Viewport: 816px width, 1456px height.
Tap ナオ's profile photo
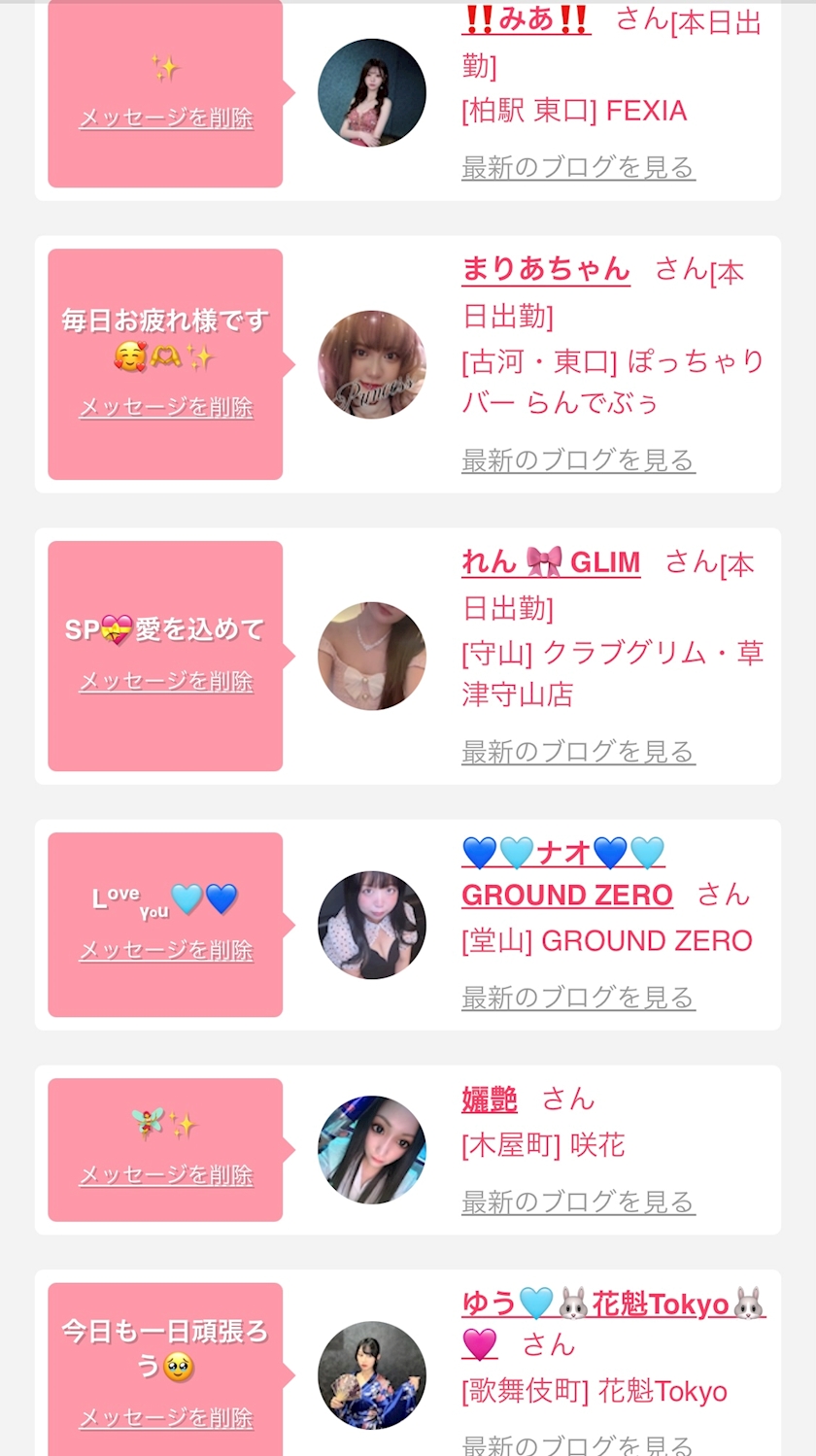pyautogui.click(x=372, y=925)
